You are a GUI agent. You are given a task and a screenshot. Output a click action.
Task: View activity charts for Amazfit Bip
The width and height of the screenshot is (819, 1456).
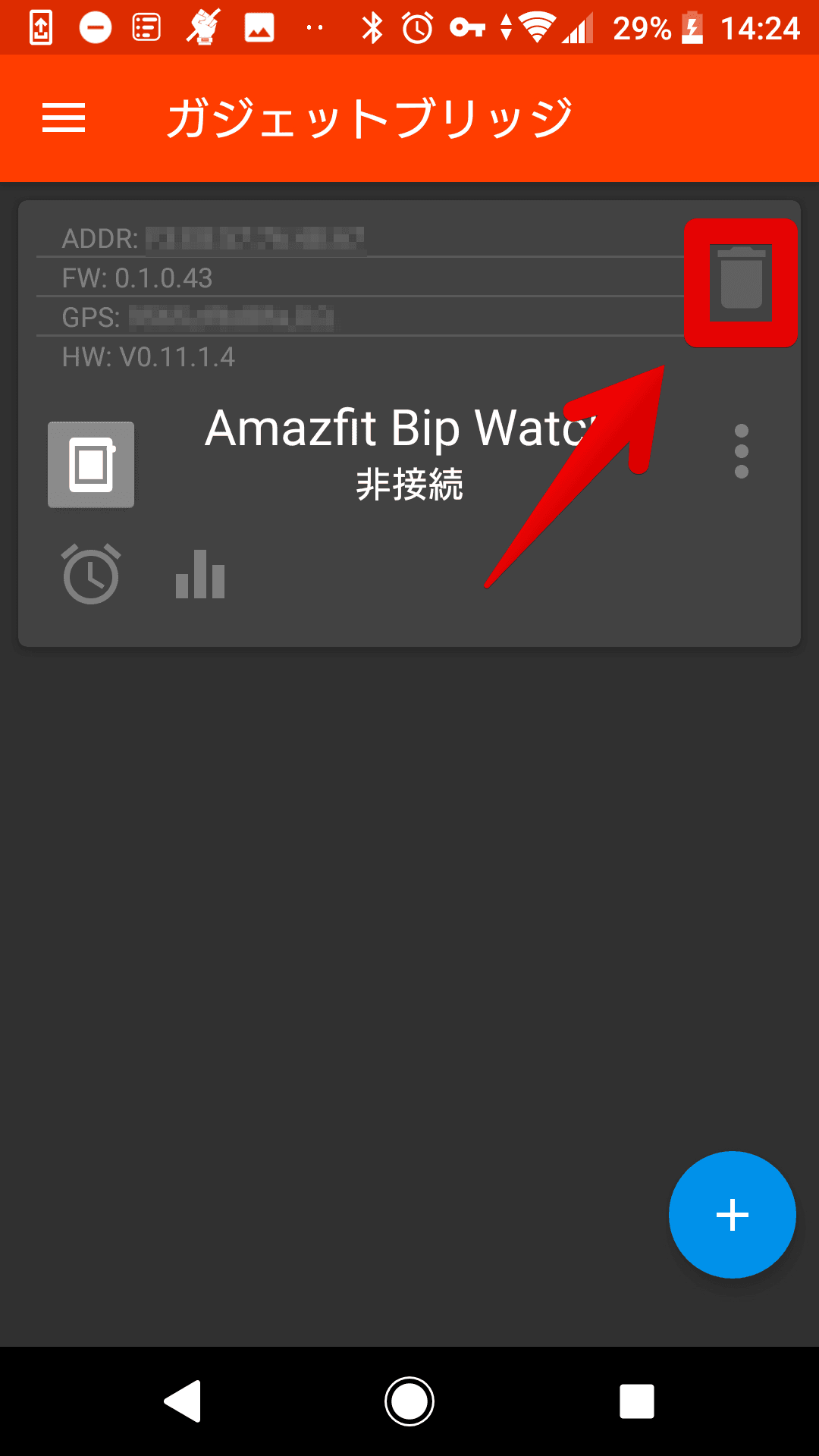point(200,574)
